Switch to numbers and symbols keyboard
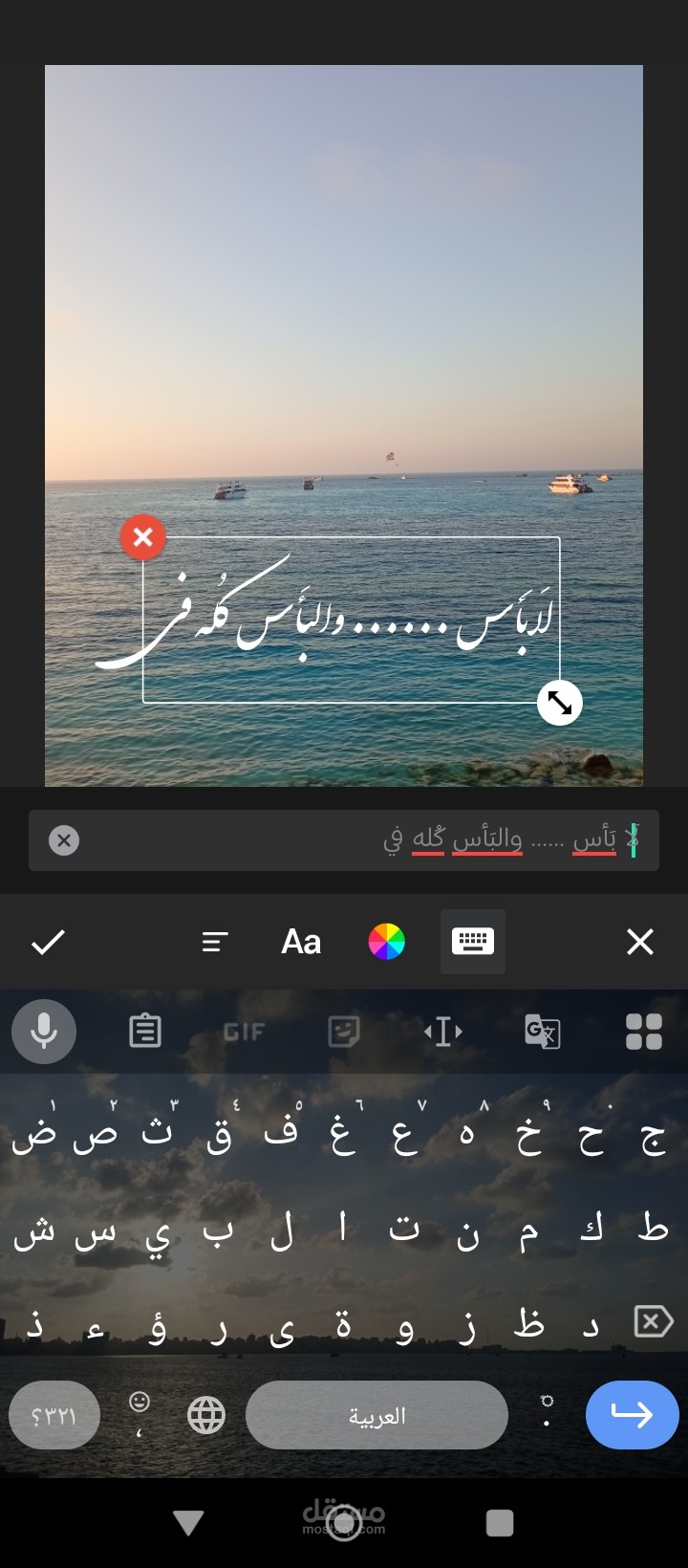This screenshot has height=1568, width=688. [x=54, y=1415]
